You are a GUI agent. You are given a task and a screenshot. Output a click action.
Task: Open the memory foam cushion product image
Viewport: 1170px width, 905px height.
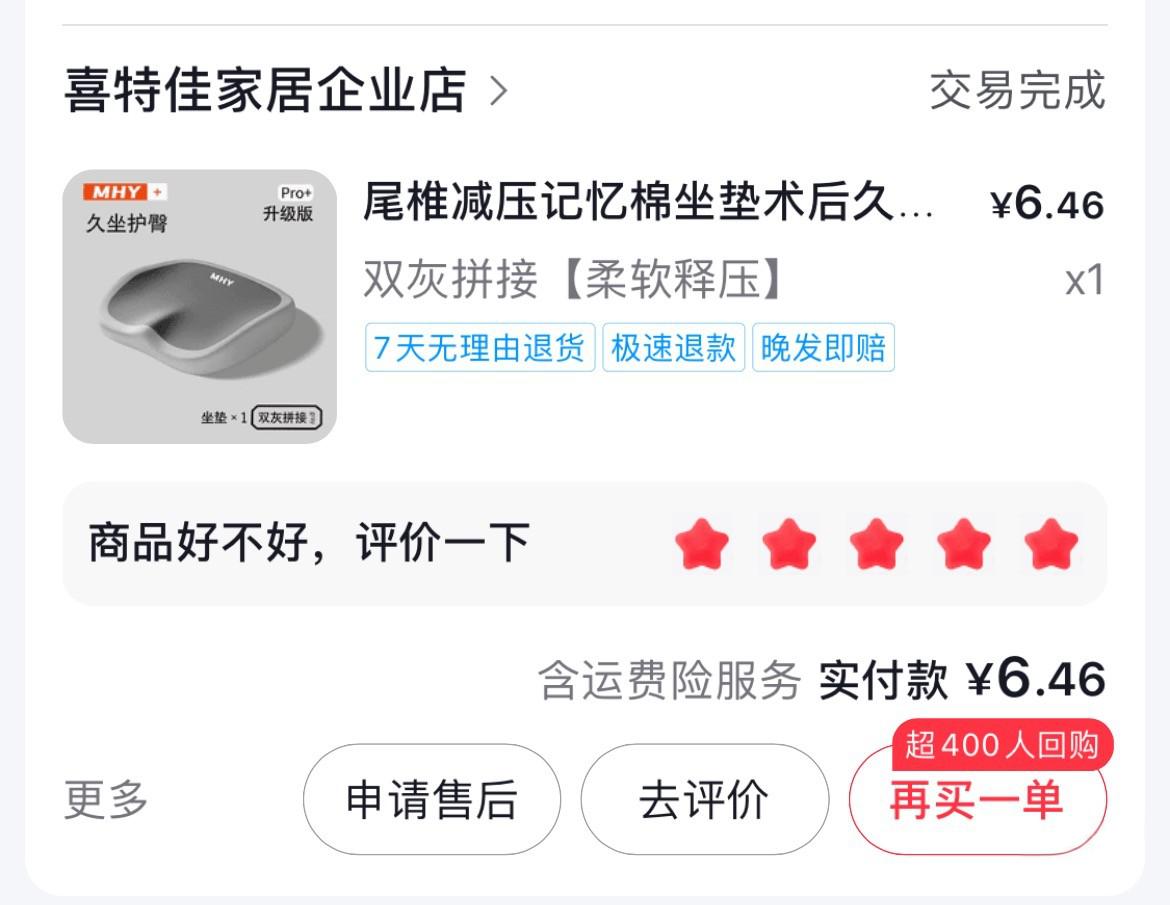click(x=200, y=306)
